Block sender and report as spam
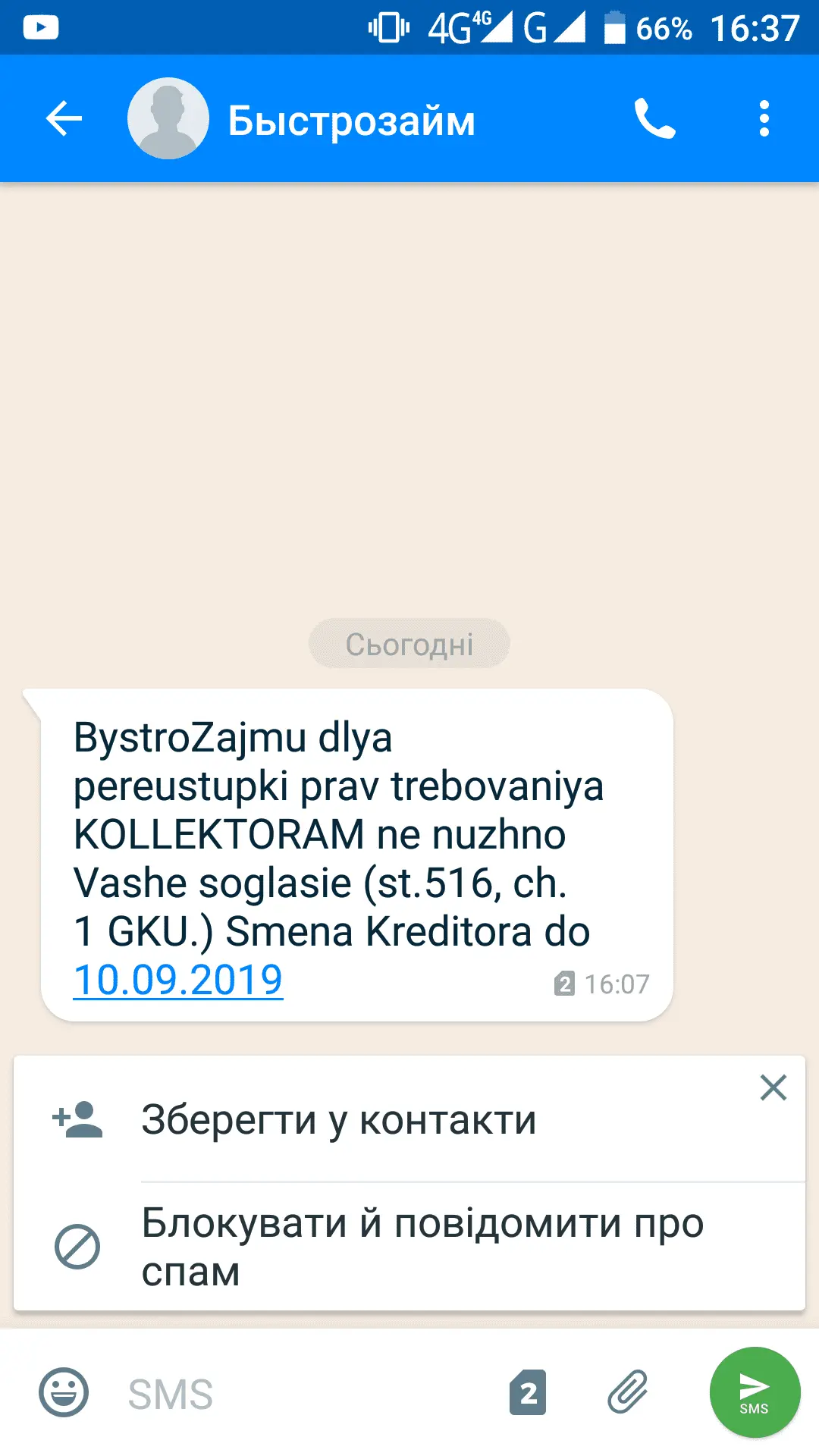Viewport: 819px width, 1456px height. (x=422, y=1247)
